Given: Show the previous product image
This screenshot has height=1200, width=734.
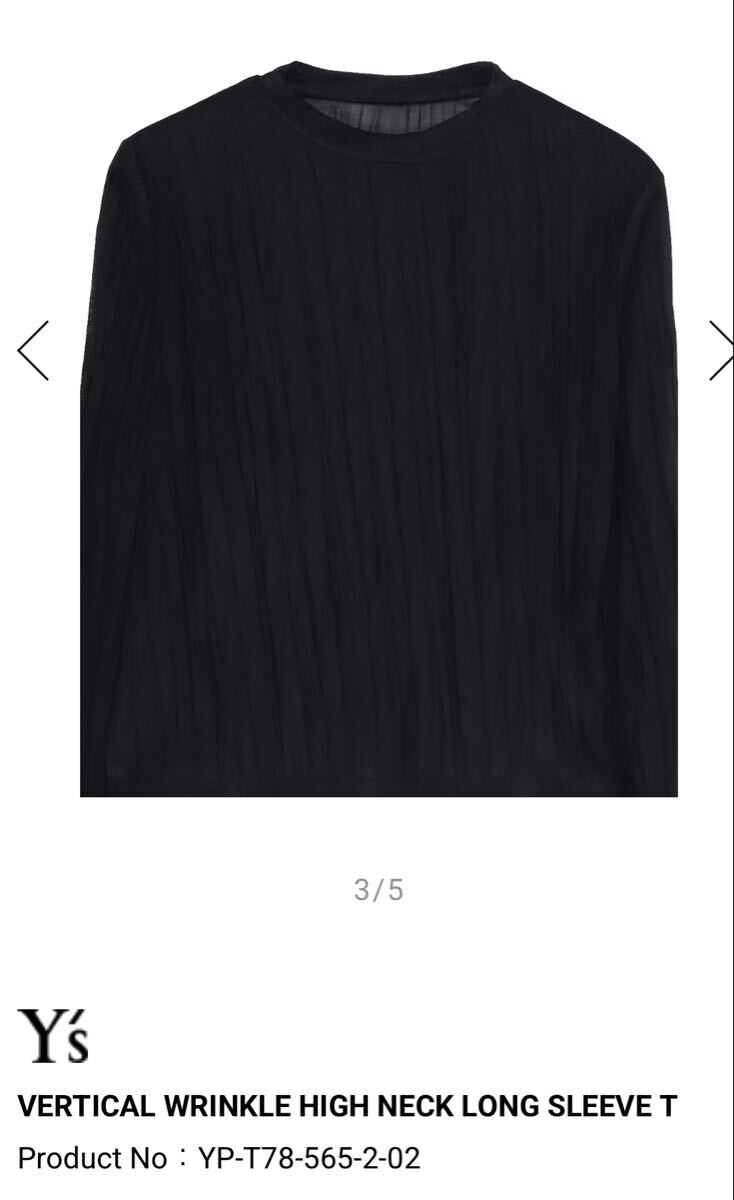Looking at the screenshot, I should (33, 350).
